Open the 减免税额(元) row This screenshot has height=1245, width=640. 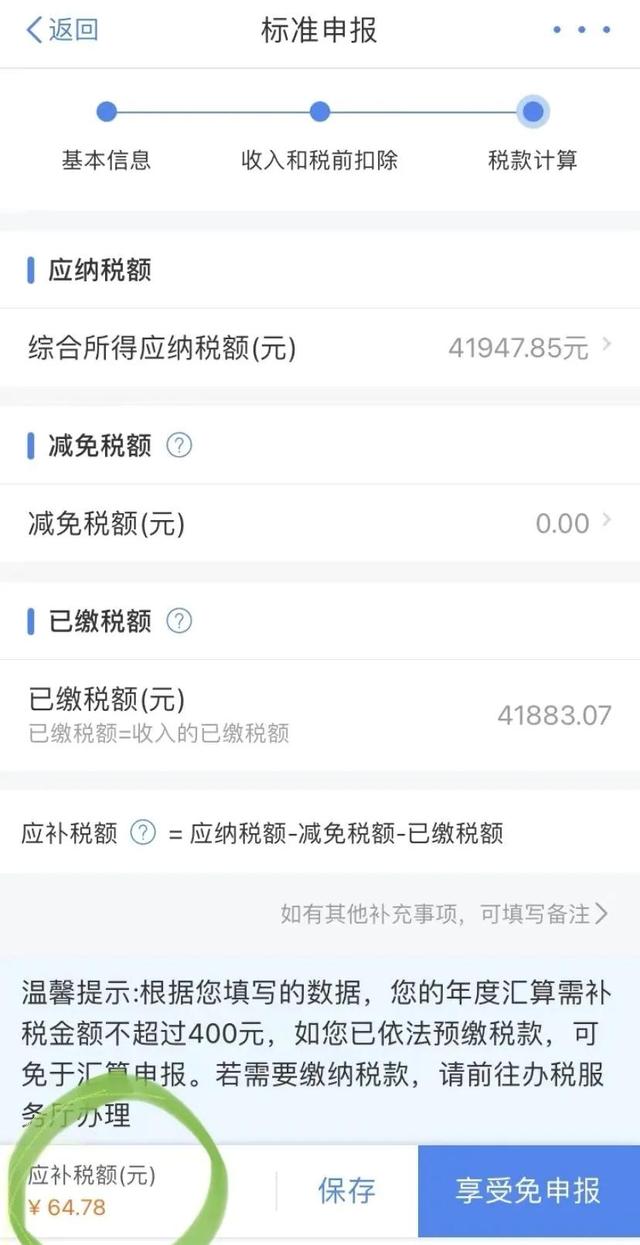(320, 523)
